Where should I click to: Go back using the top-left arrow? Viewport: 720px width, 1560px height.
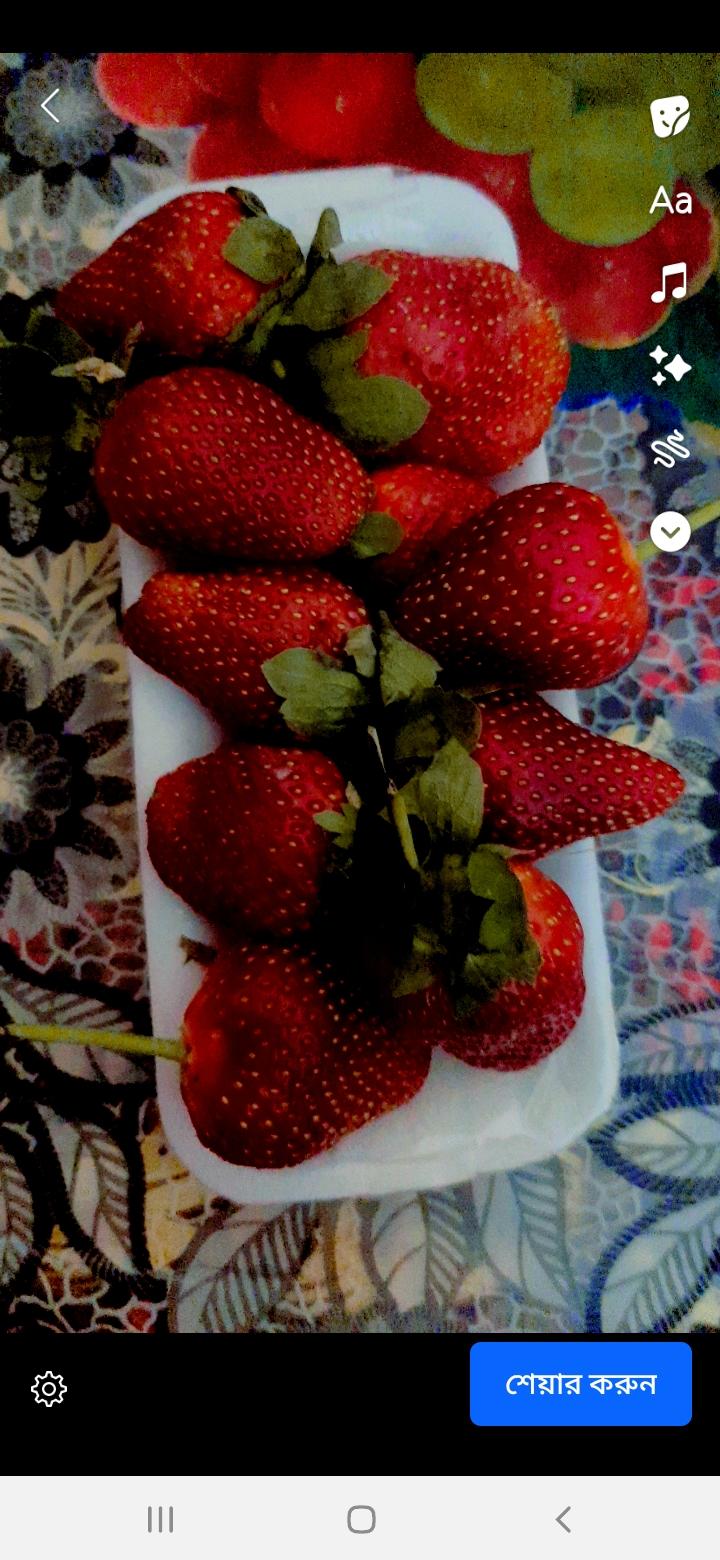coord(50,105)
